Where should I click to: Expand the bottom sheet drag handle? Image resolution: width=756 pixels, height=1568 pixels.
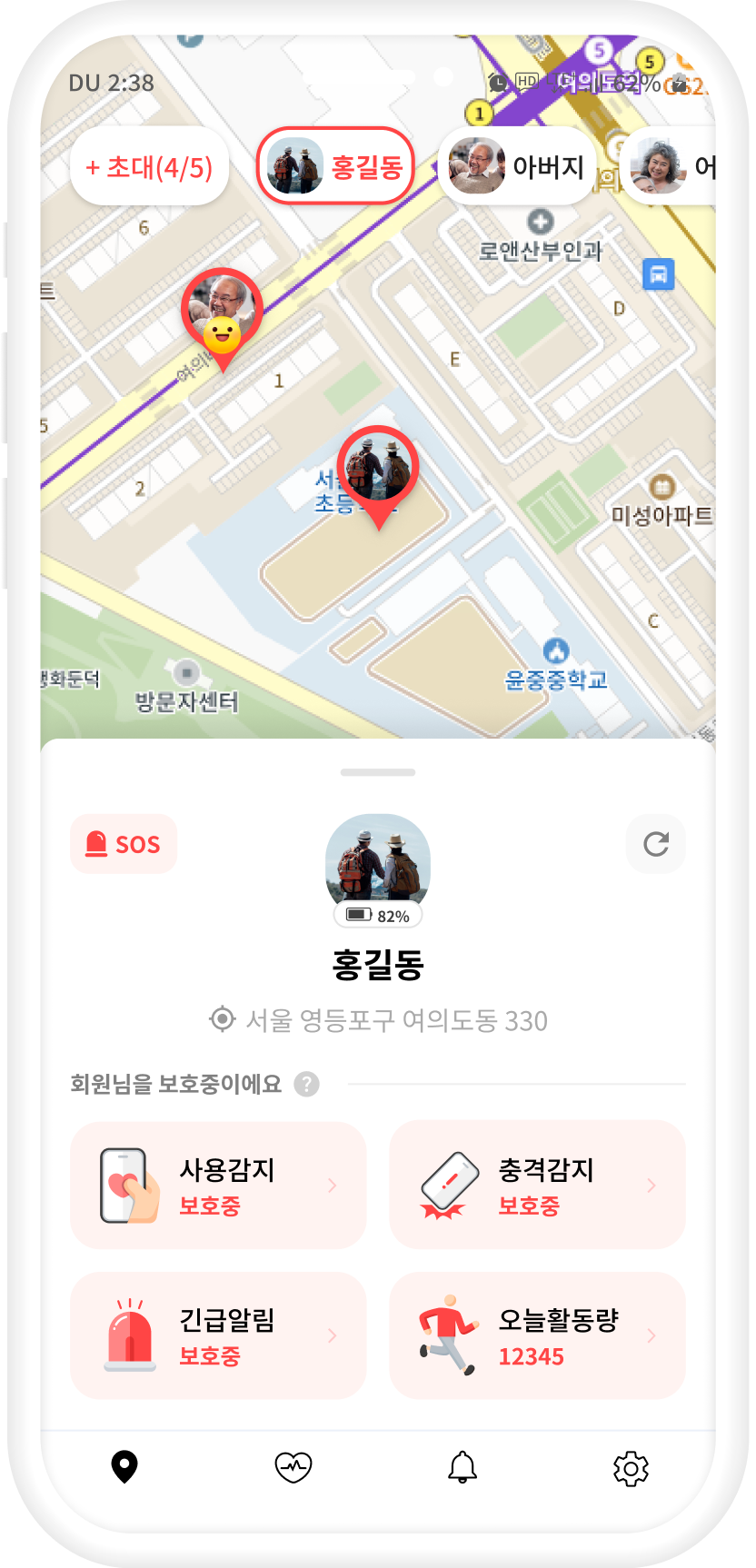coord(377,771)
